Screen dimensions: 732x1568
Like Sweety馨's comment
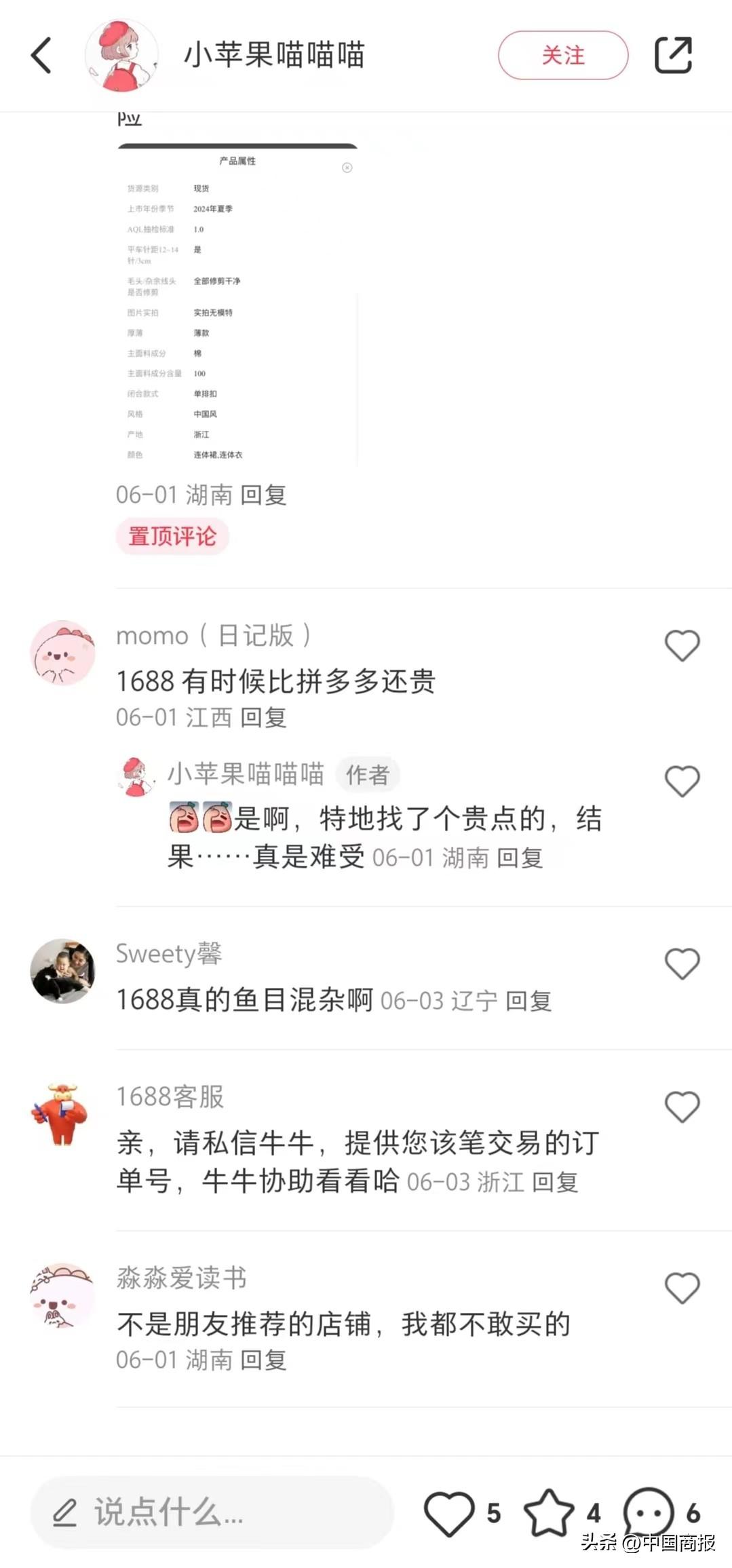(682, 963)
